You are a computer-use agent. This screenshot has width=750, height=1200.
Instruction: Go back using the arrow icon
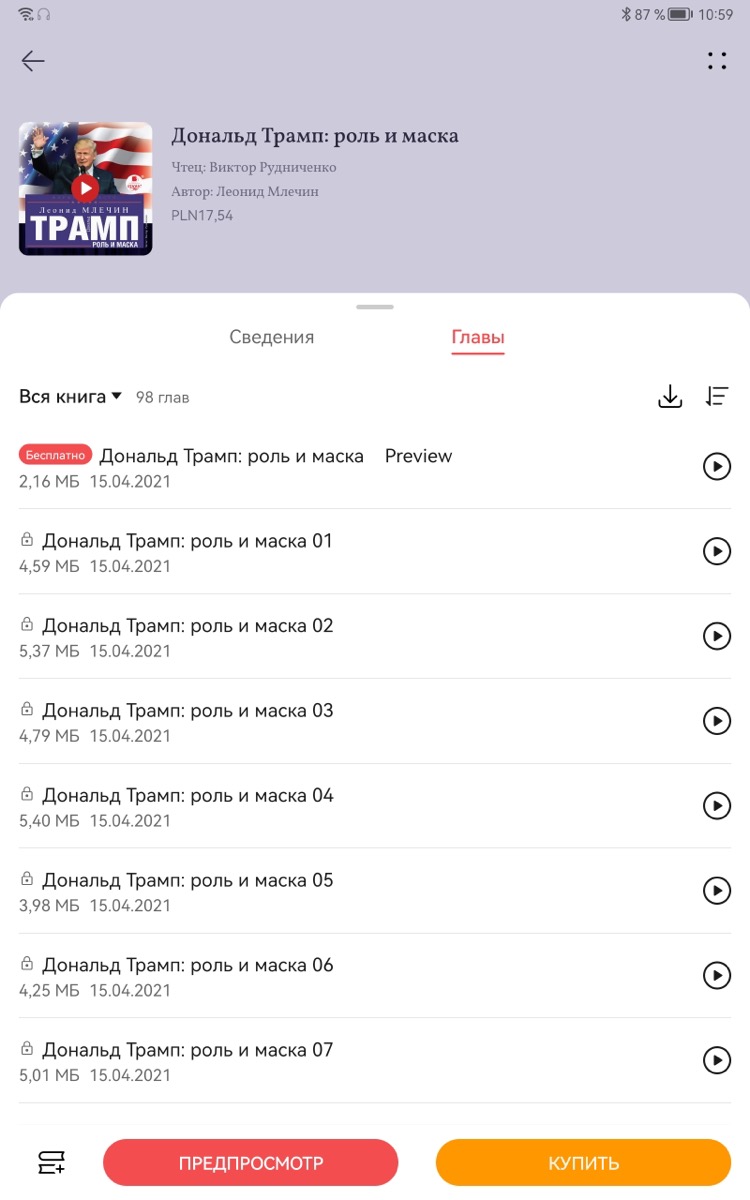point(33,61)
